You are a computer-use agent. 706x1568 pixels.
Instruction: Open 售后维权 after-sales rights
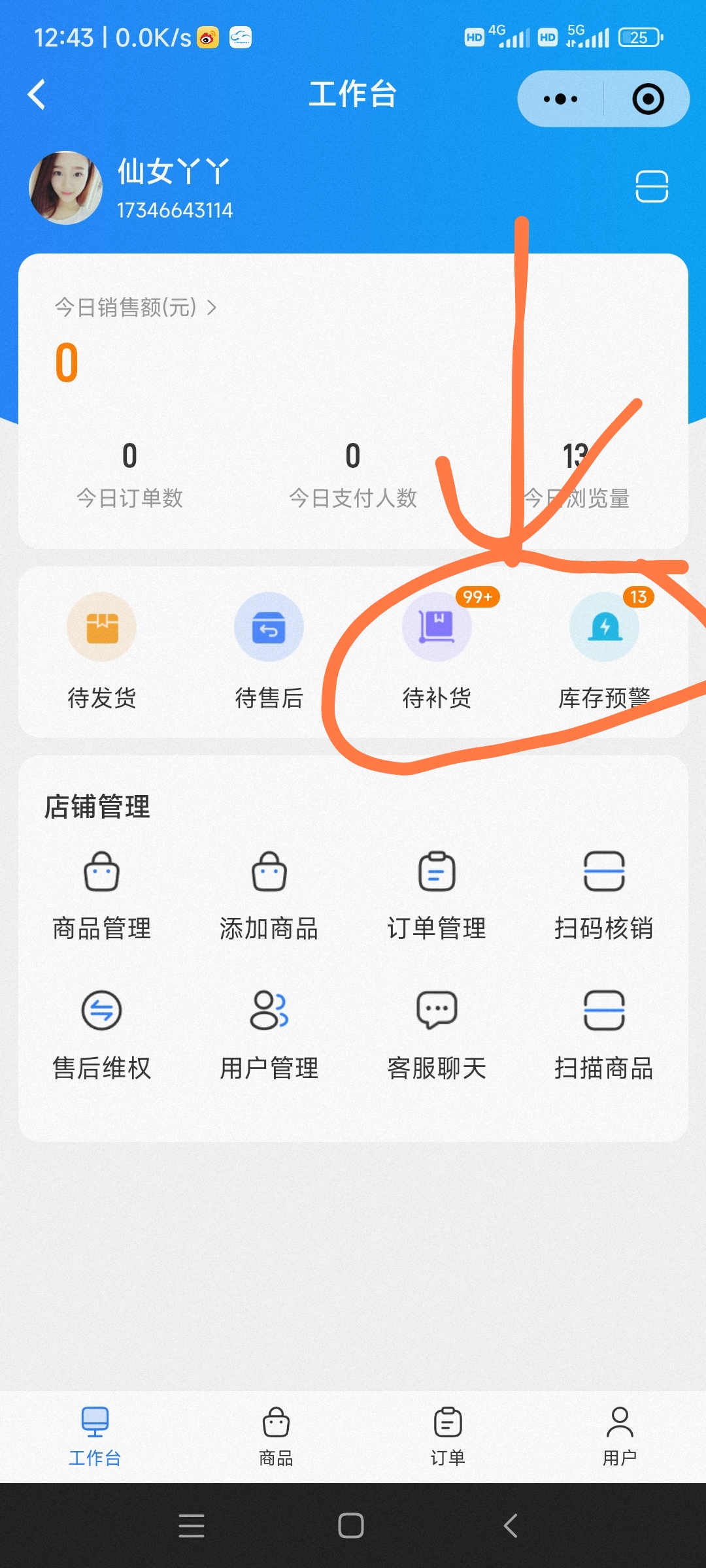pyautogui.click(x=102, y=1035)
